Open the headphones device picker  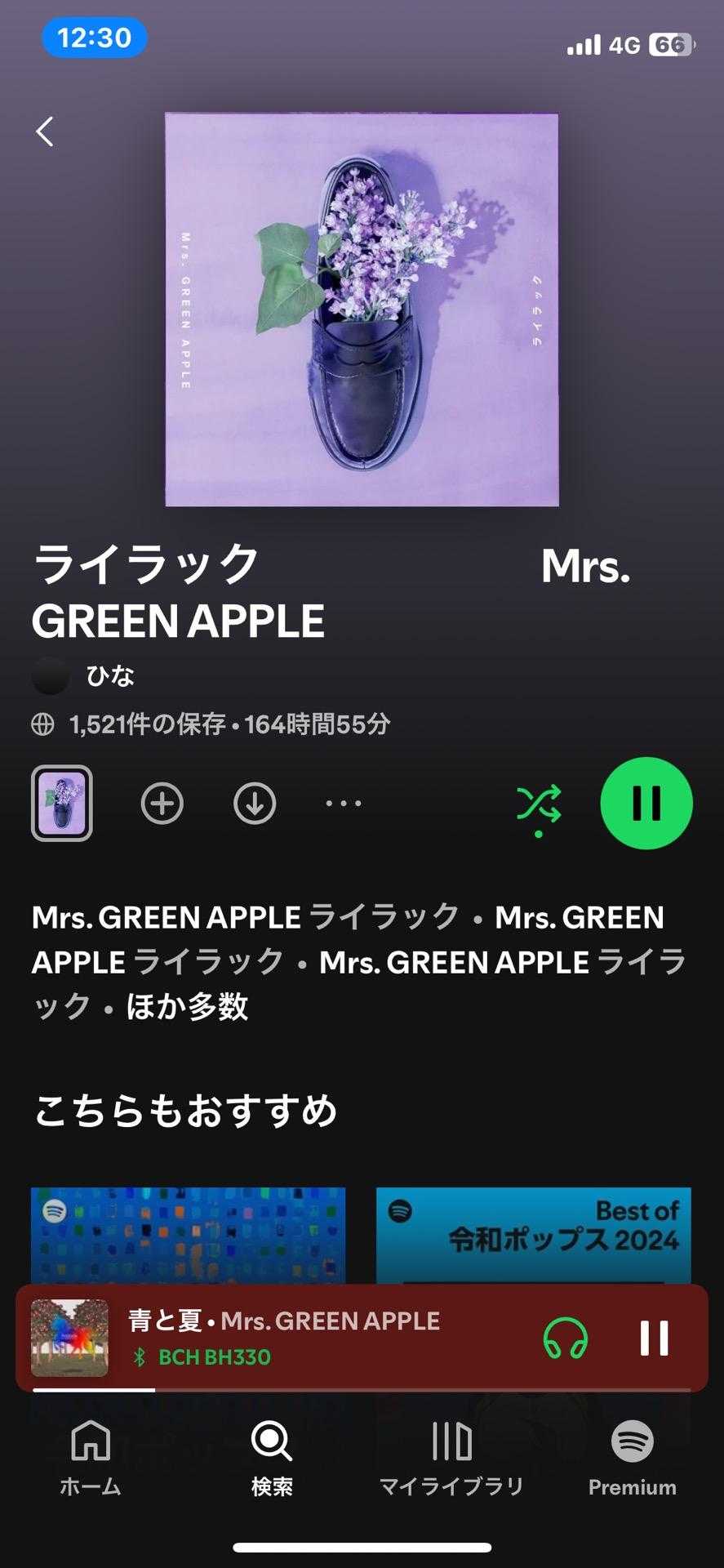tap(566, 1339)
